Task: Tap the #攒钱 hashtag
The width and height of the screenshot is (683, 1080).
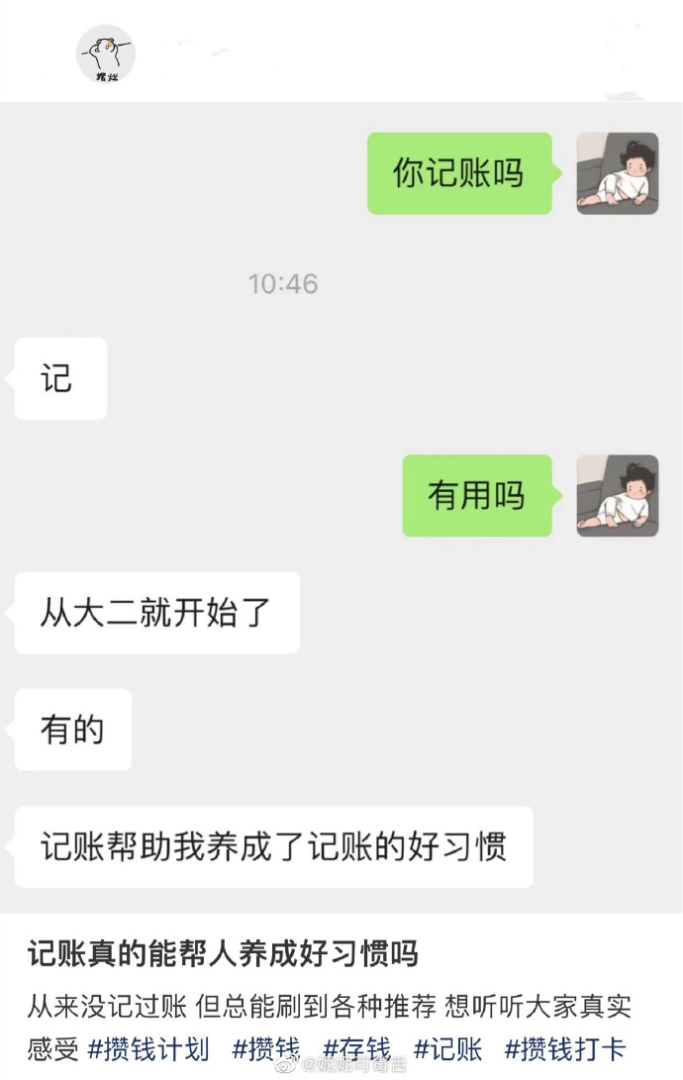Action: pyautogui.click(x=265, y=1049)
